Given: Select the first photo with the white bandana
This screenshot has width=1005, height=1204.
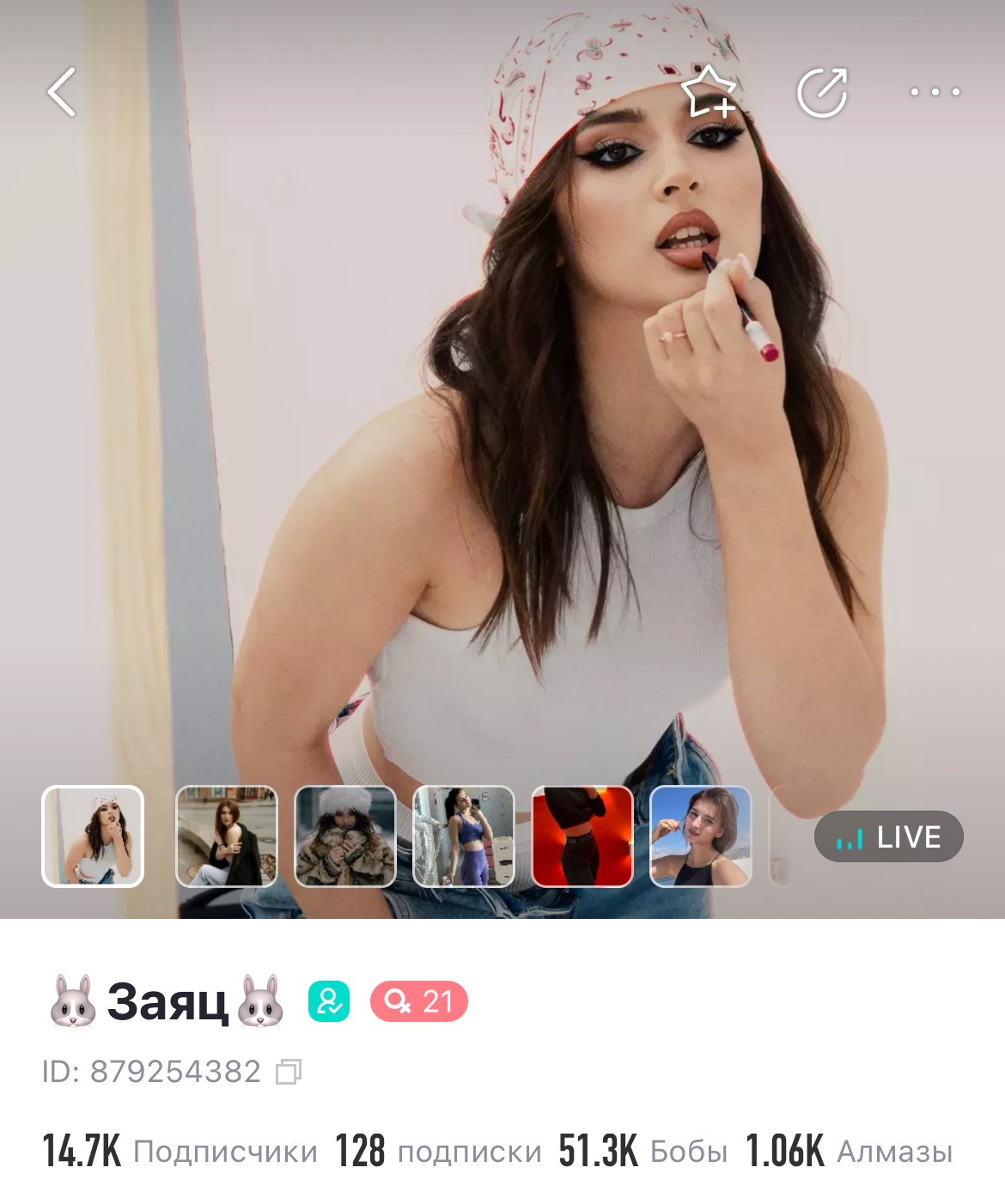Looking at the screenshot, I should click(93, 836).
